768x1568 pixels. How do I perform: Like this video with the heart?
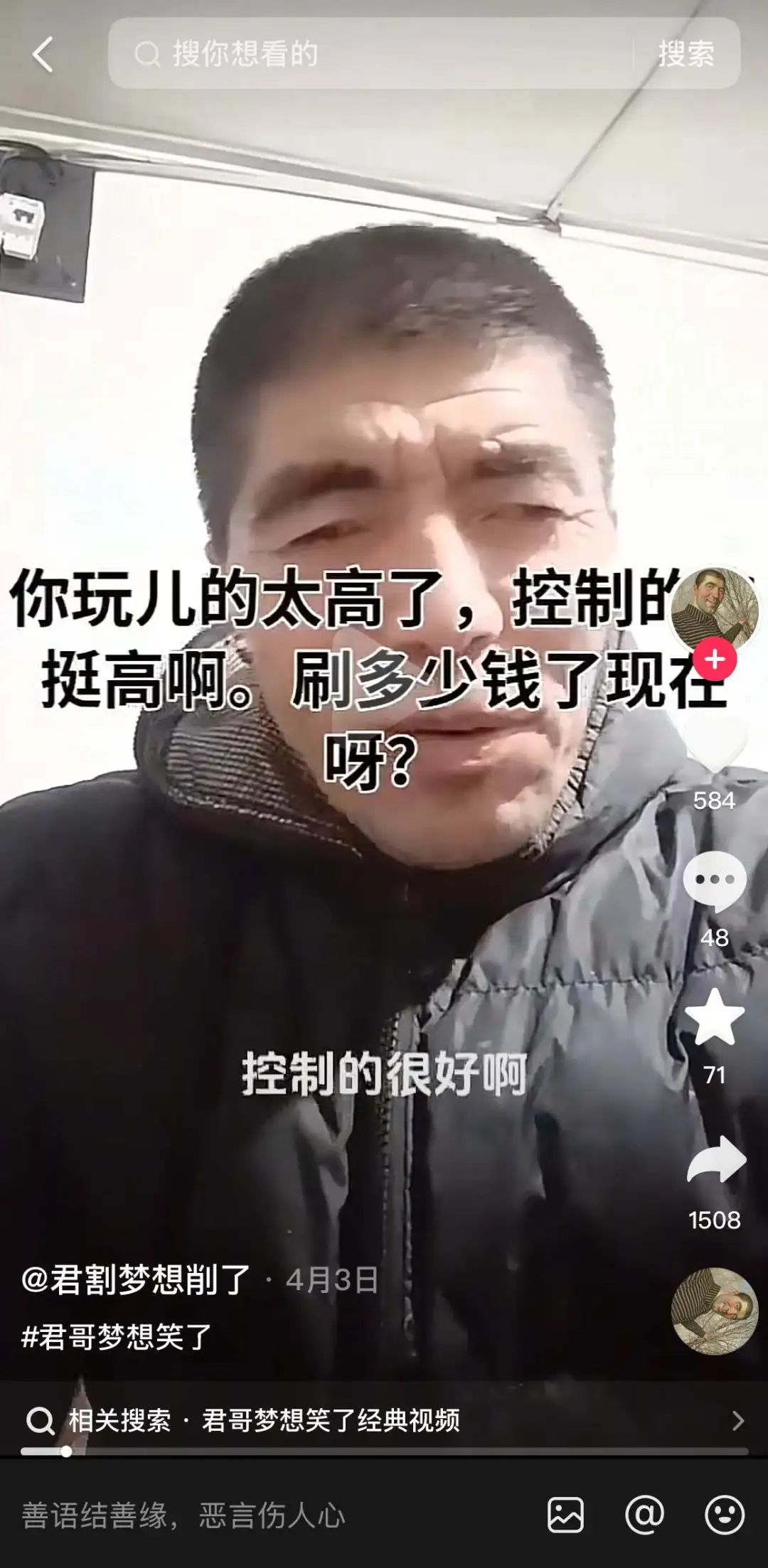pos(714,746)
